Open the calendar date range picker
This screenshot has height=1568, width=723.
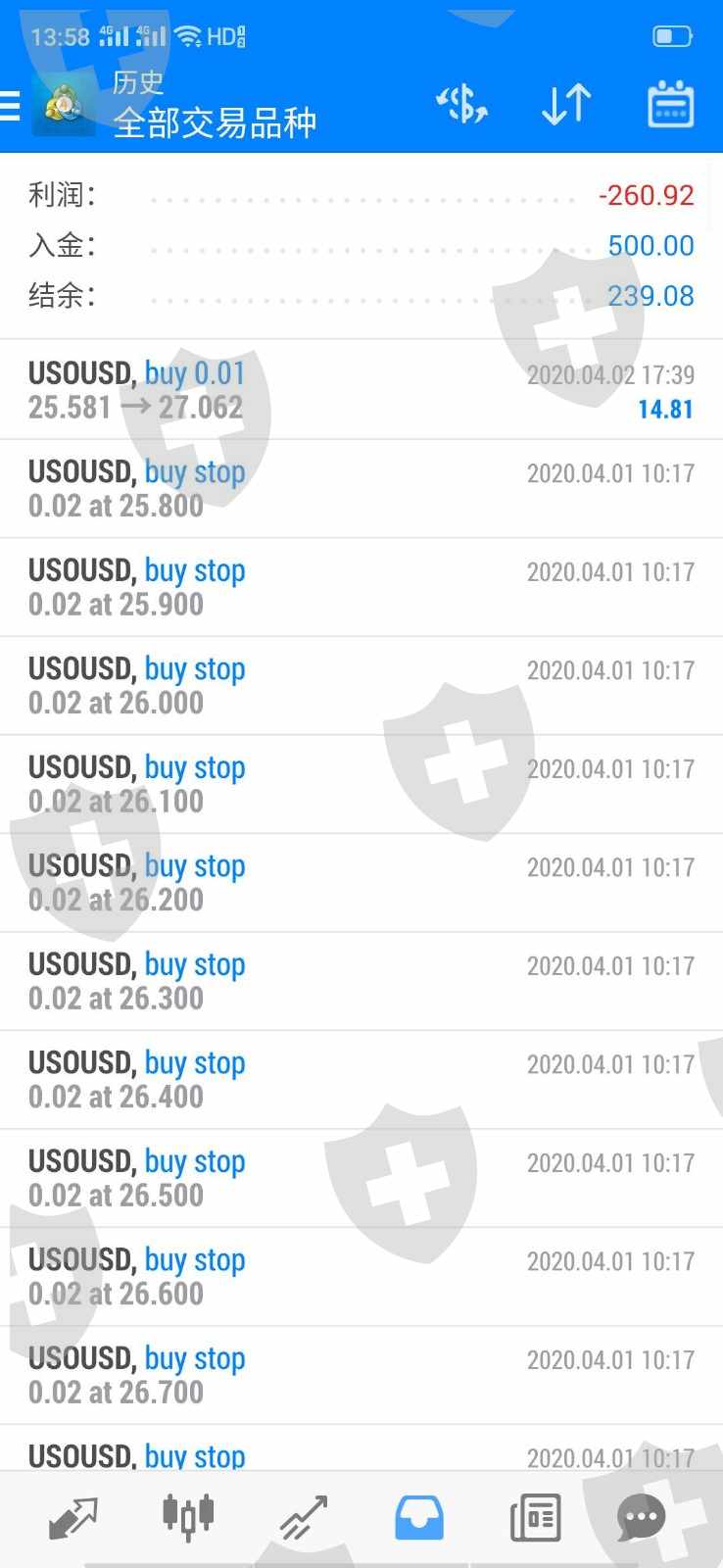point(671,104)
